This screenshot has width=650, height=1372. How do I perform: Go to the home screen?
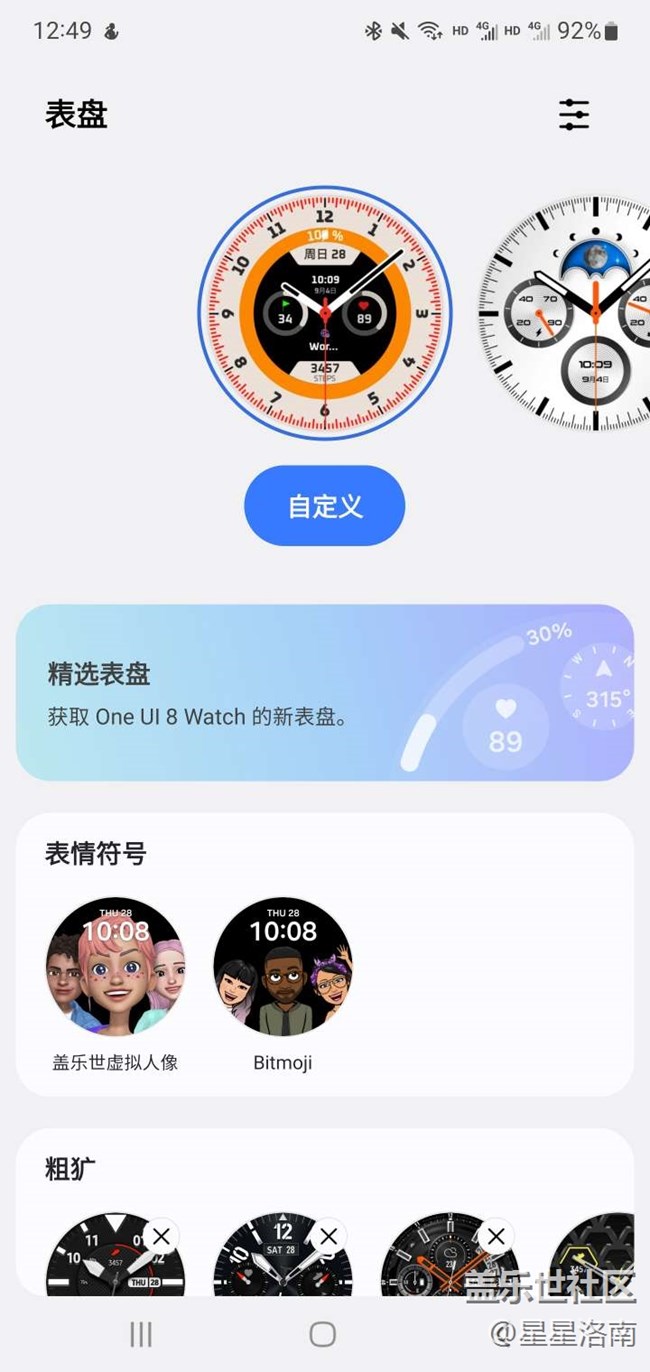(322, 1333)
